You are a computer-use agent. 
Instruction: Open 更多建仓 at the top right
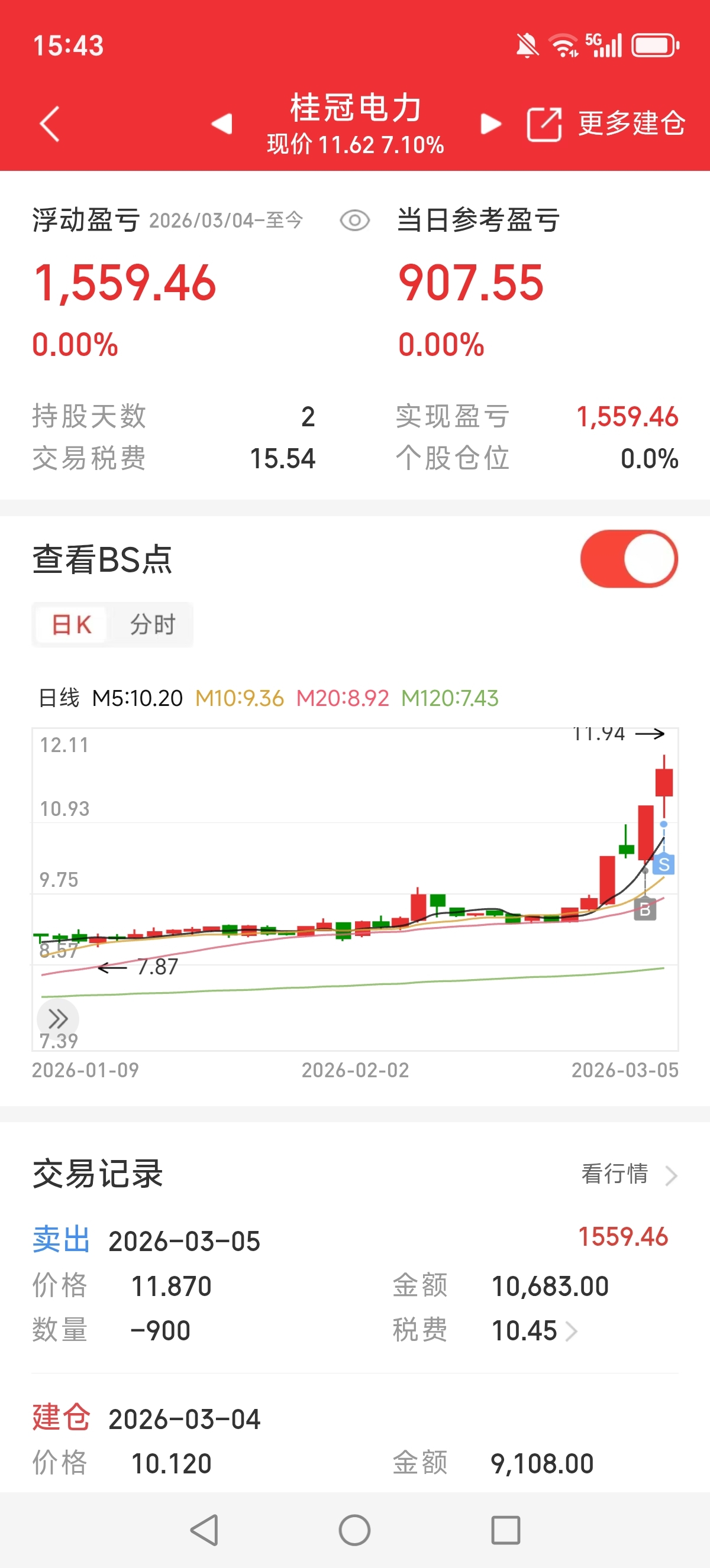click(606, 124)
